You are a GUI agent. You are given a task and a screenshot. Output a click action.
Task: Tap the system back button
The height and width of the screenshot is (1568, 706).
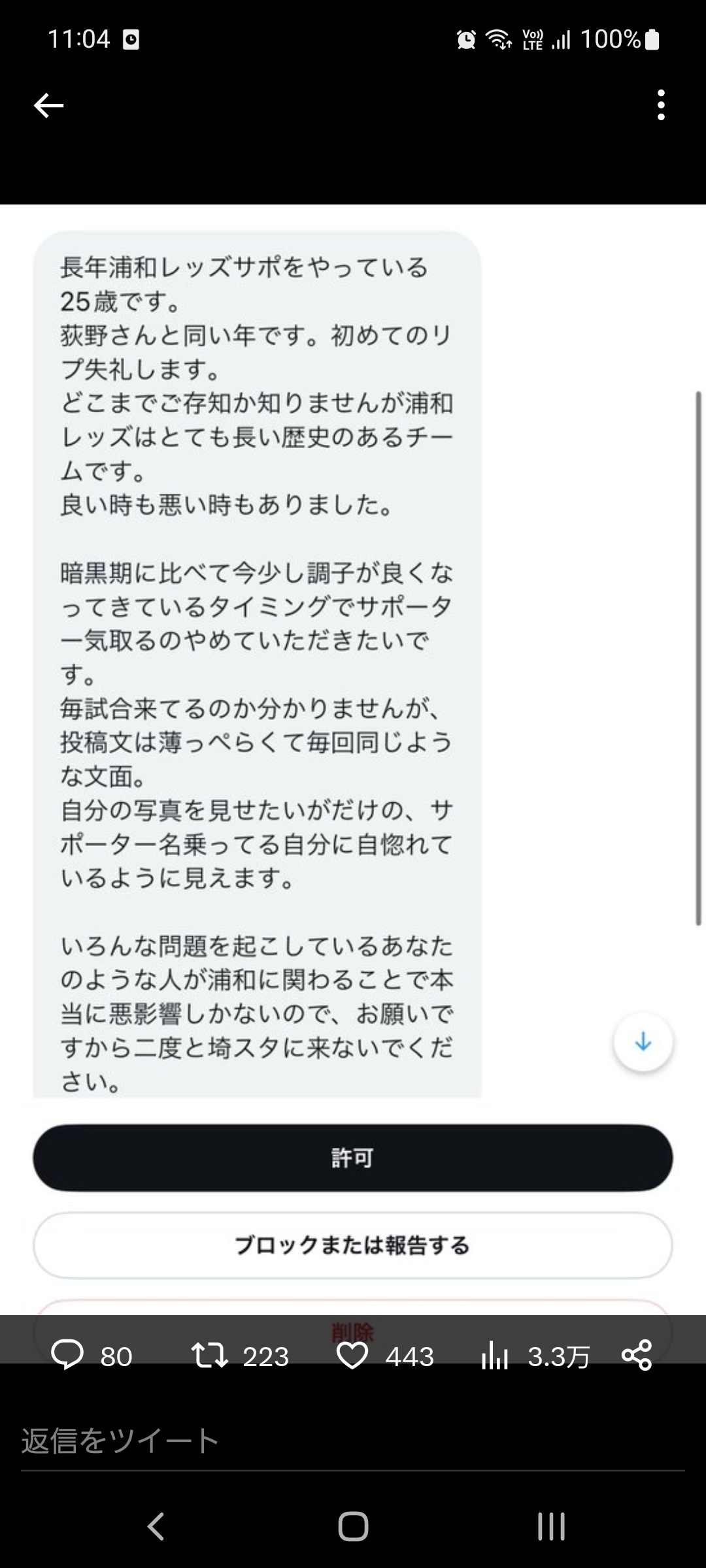click(156, 1526)
